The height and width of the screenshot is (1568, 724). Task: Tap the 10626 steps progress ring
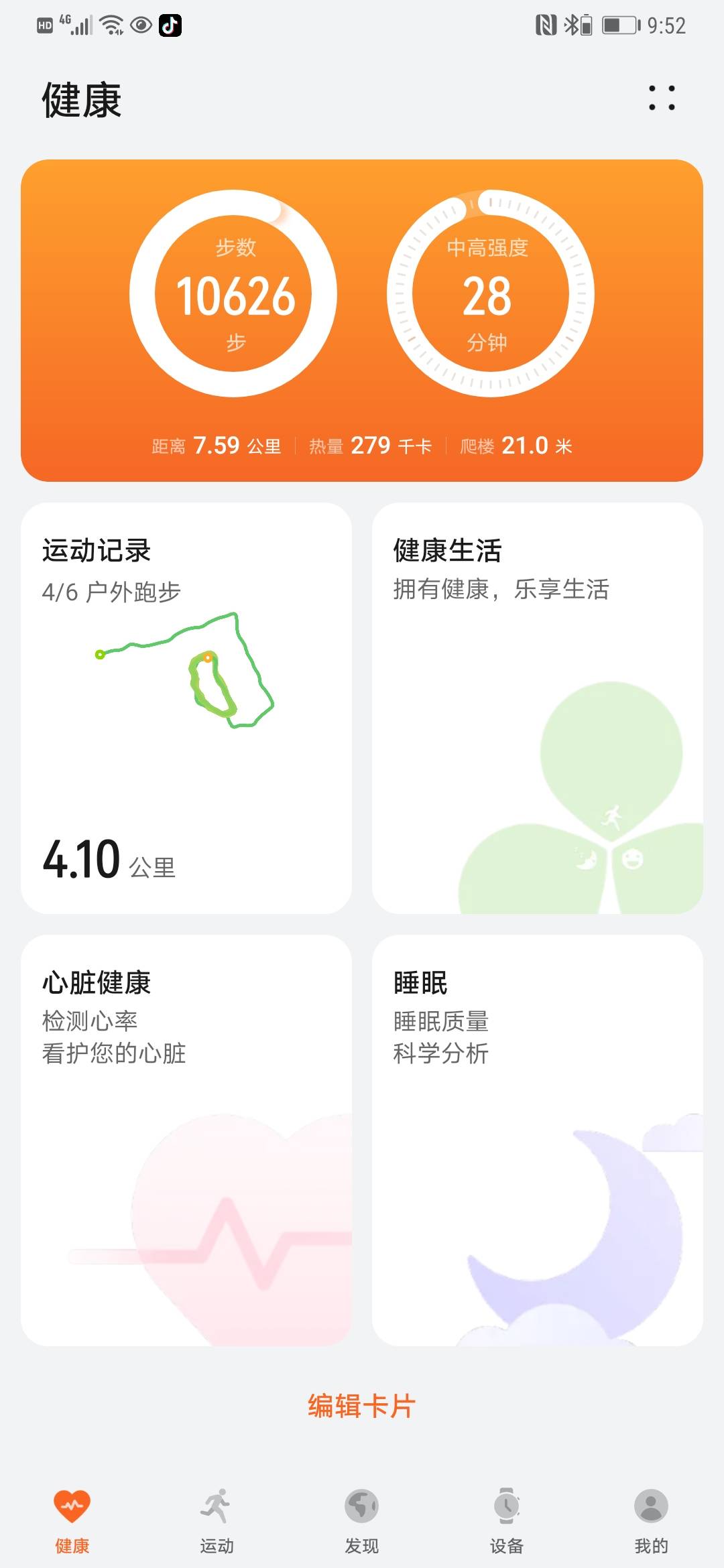(231, 295)
